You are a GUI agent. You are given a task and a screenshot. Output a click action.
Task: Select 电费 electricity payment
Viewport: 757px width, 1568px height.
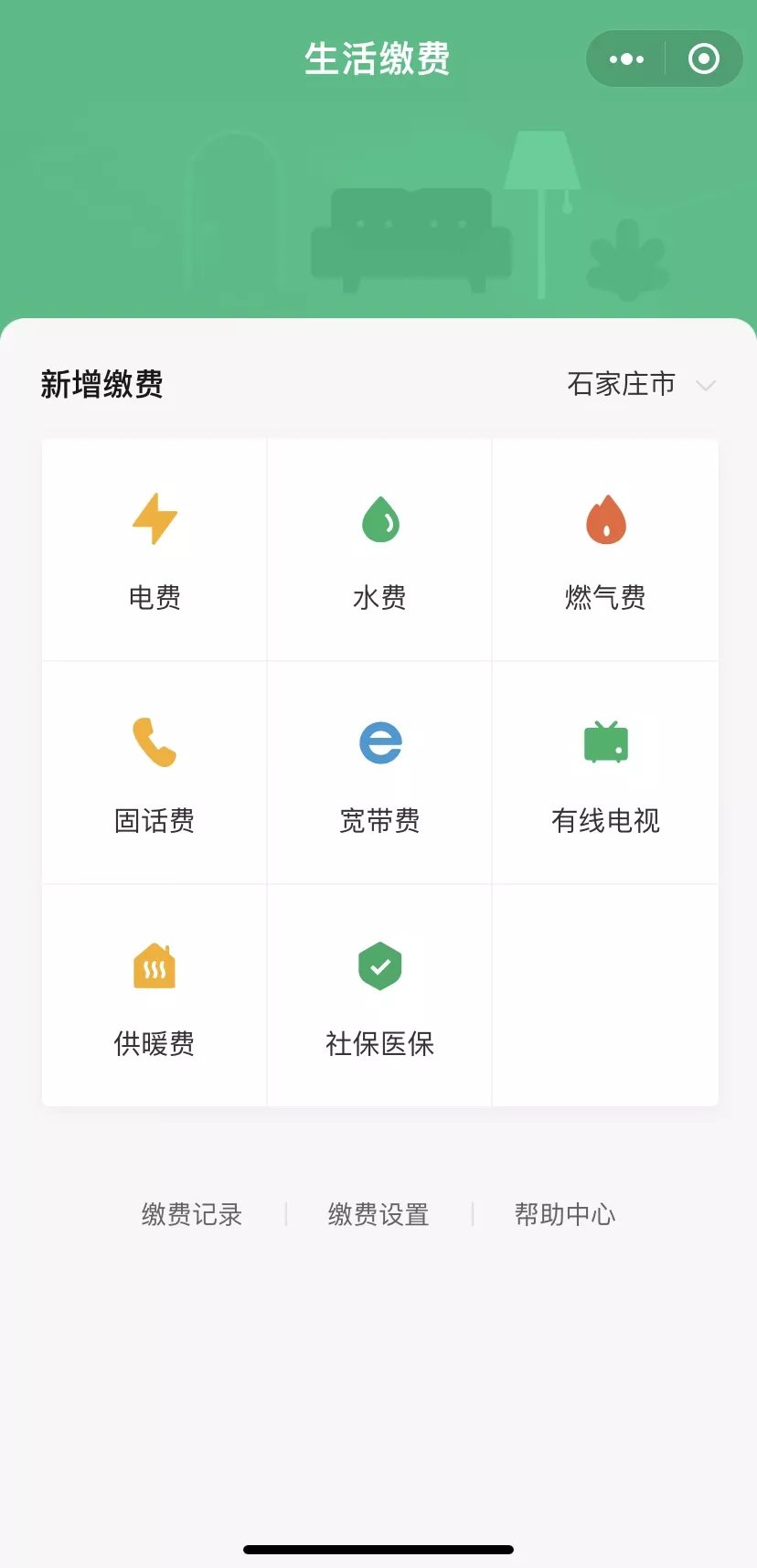[x=155, y=550]
